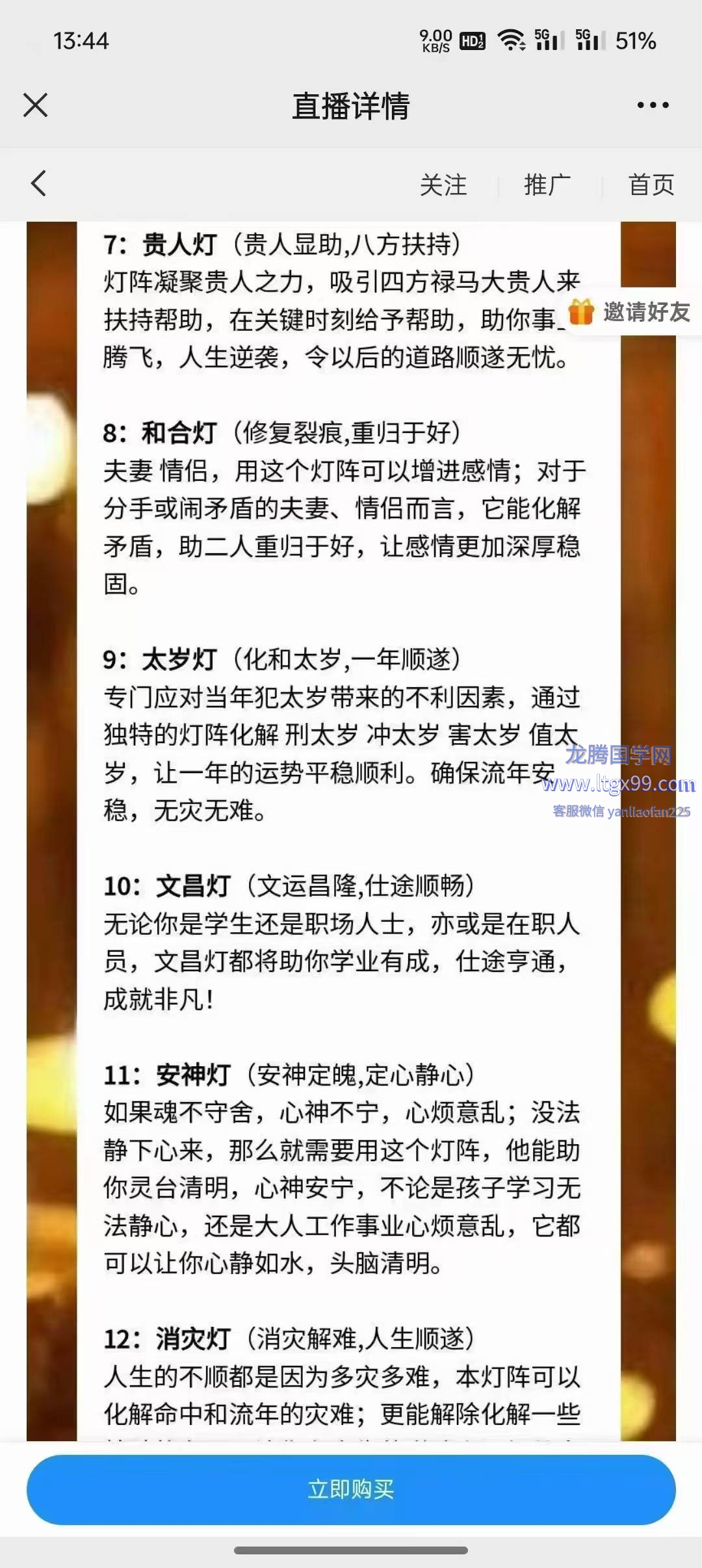
Task: Tap 邀请好友 gift button
Action: point(629,312)
